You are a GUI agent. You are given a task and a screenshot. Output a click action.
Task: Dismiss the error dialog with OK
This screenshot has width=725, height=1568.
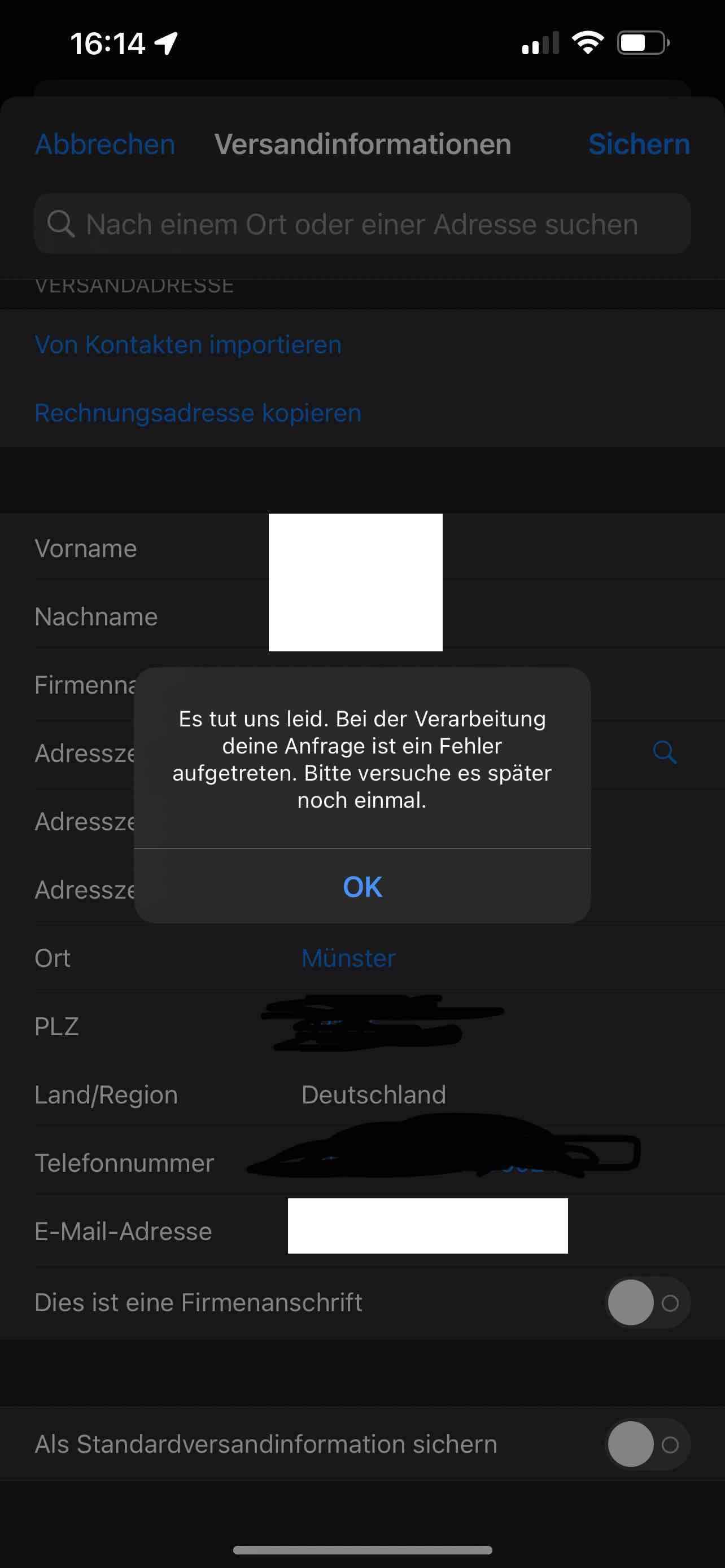click(362, 886)
